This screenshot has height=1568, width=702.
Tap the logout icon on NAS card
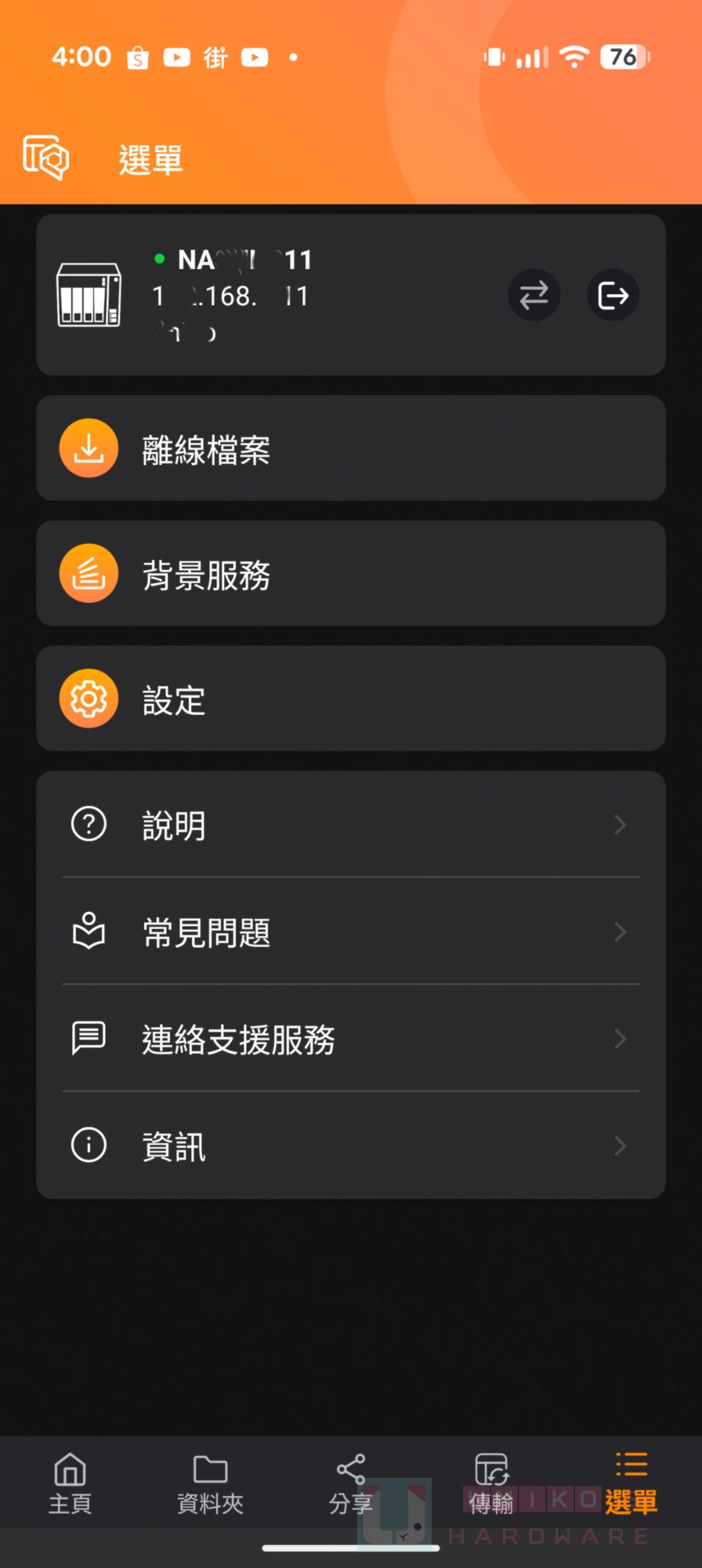[x=613, y=296]
